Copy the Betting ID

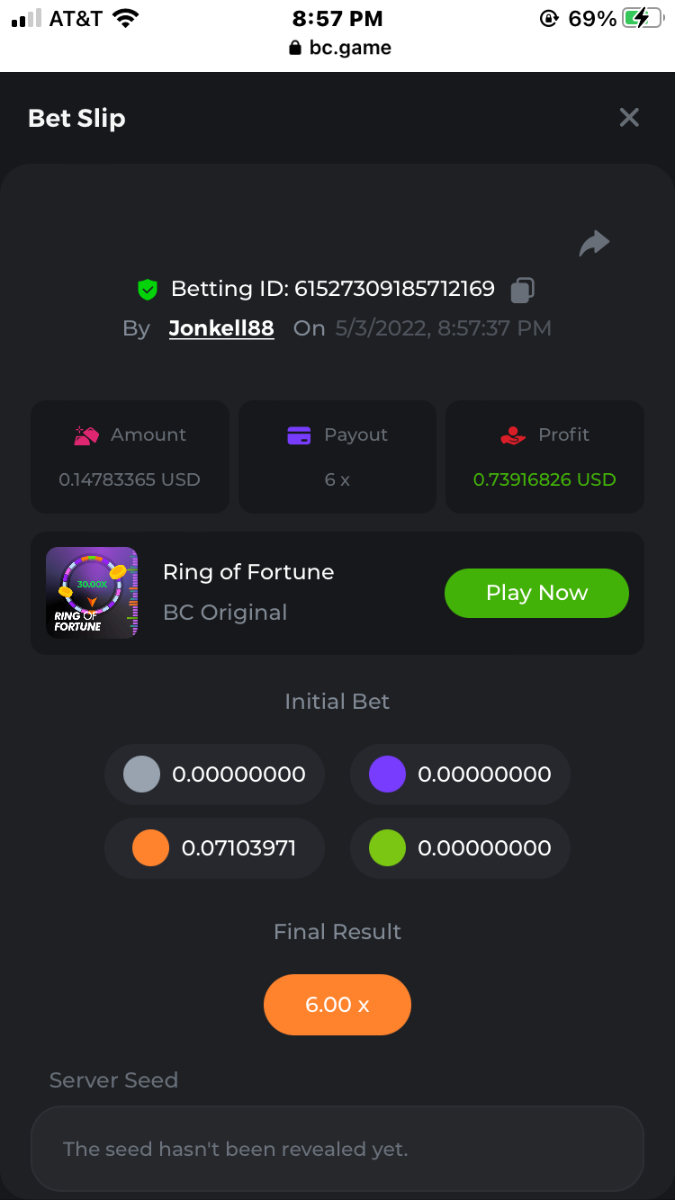pos(522,290)
